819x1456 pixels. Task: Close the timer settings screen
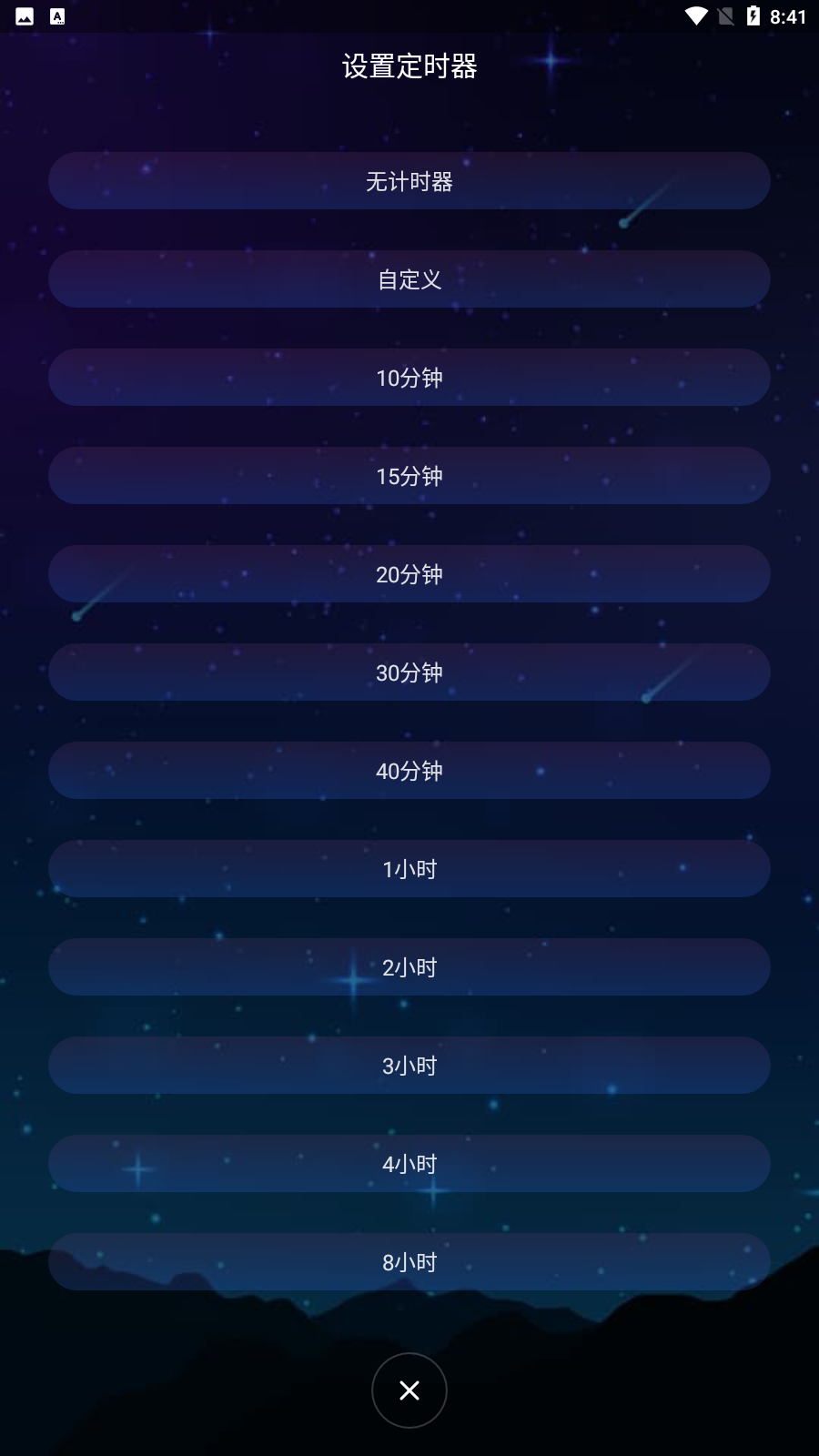click(409, 1390)
